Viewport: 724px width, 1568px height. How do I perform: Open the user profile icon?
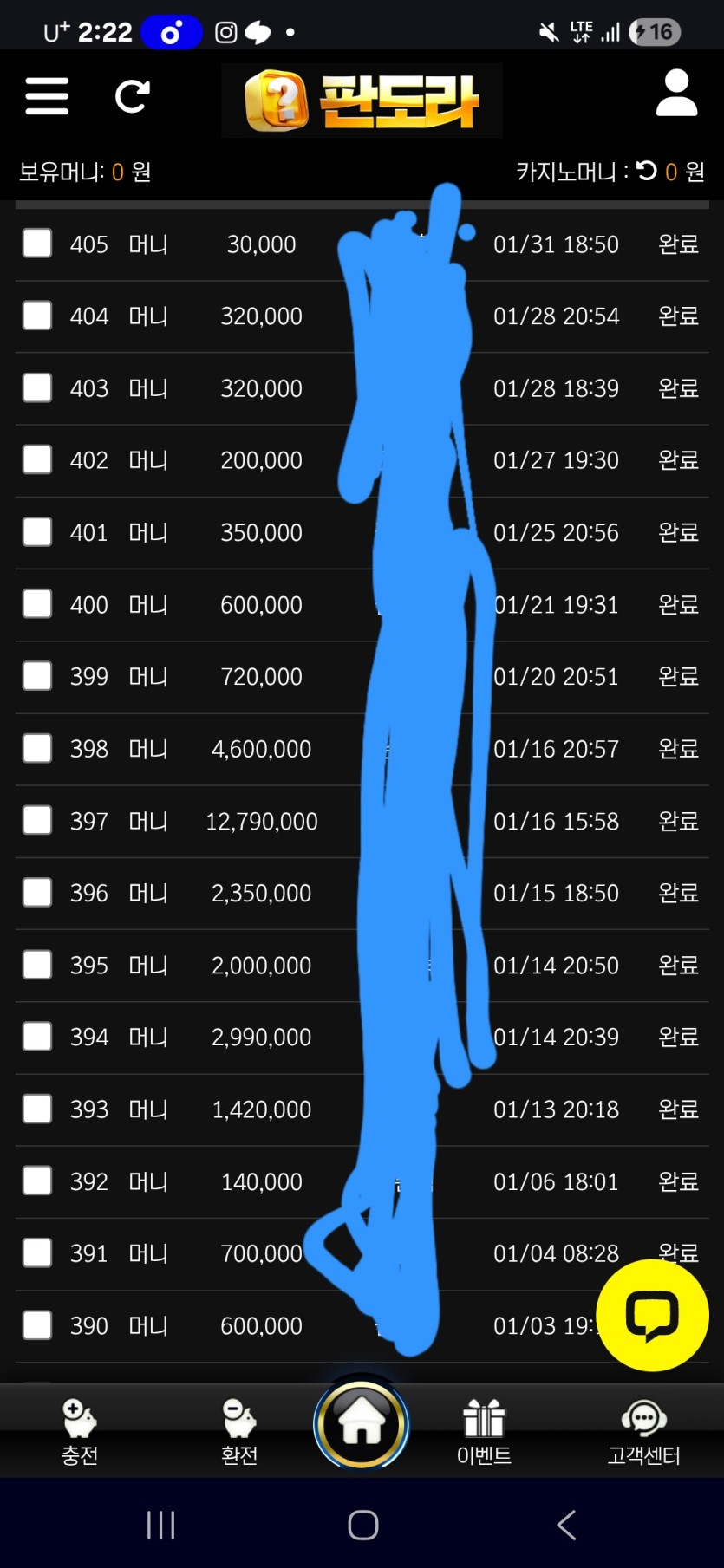(x=676, y=94)
